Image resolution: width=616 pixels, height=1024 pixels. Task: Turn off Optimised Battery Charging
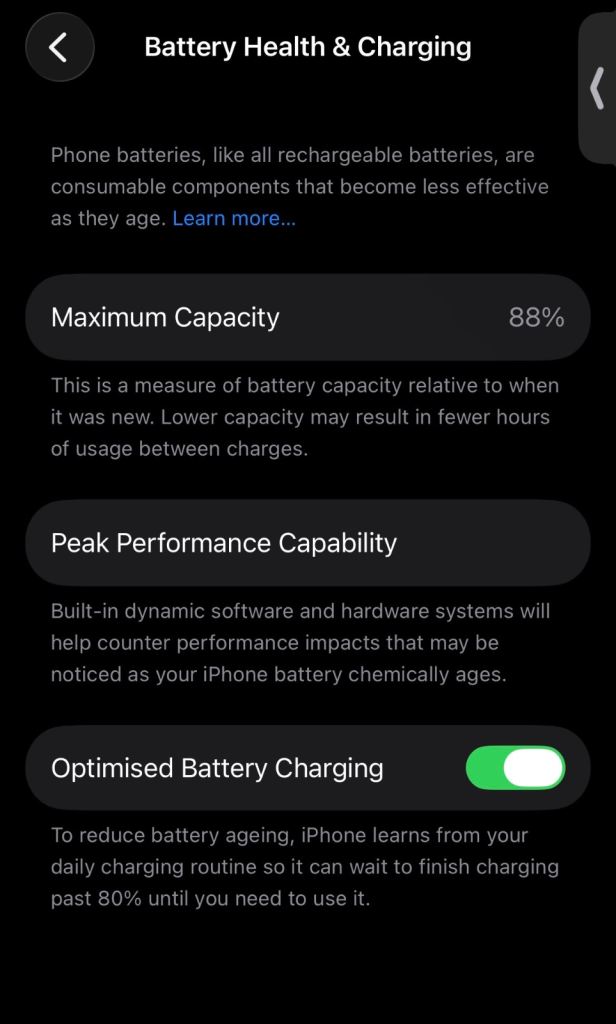(x=515, y=768)
